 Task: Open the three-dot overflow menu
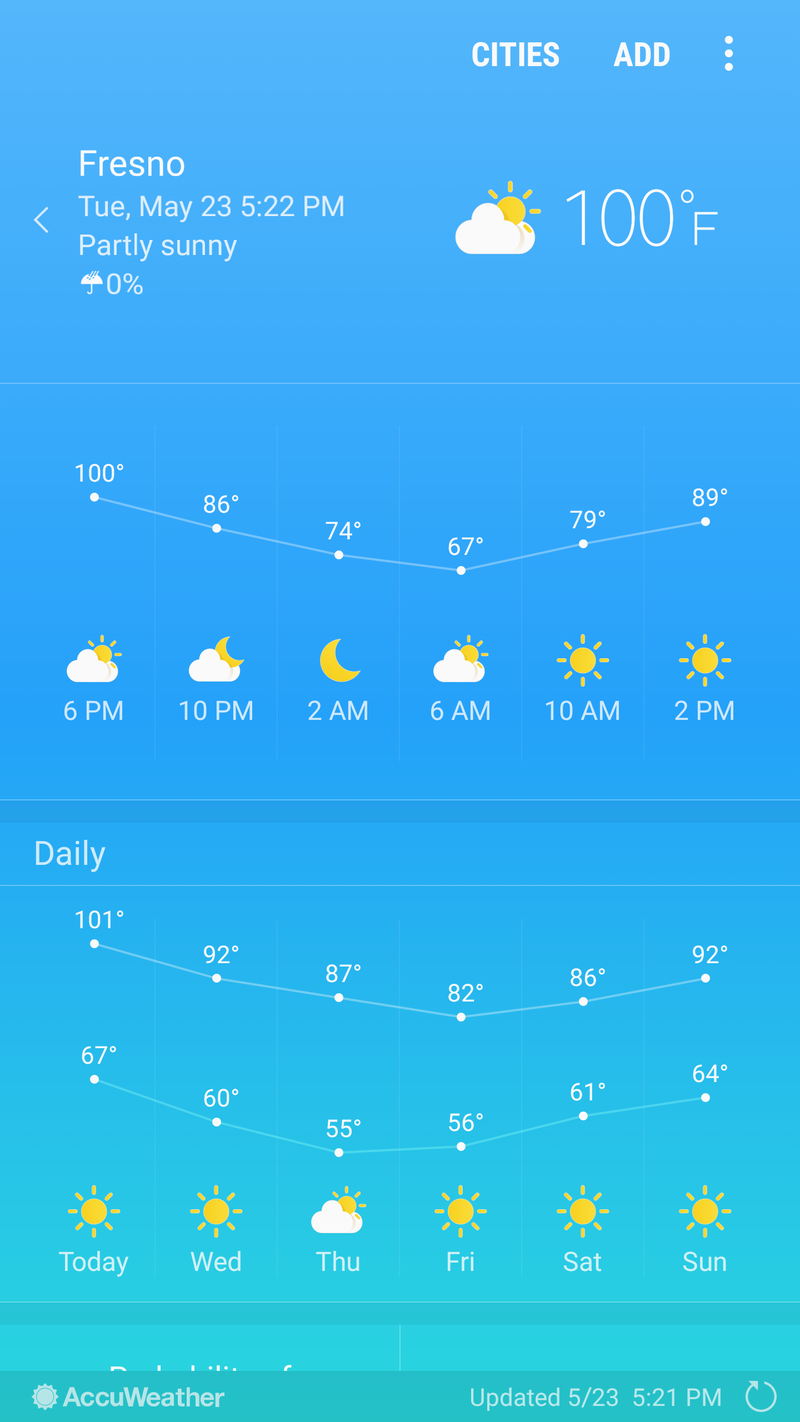729,54
